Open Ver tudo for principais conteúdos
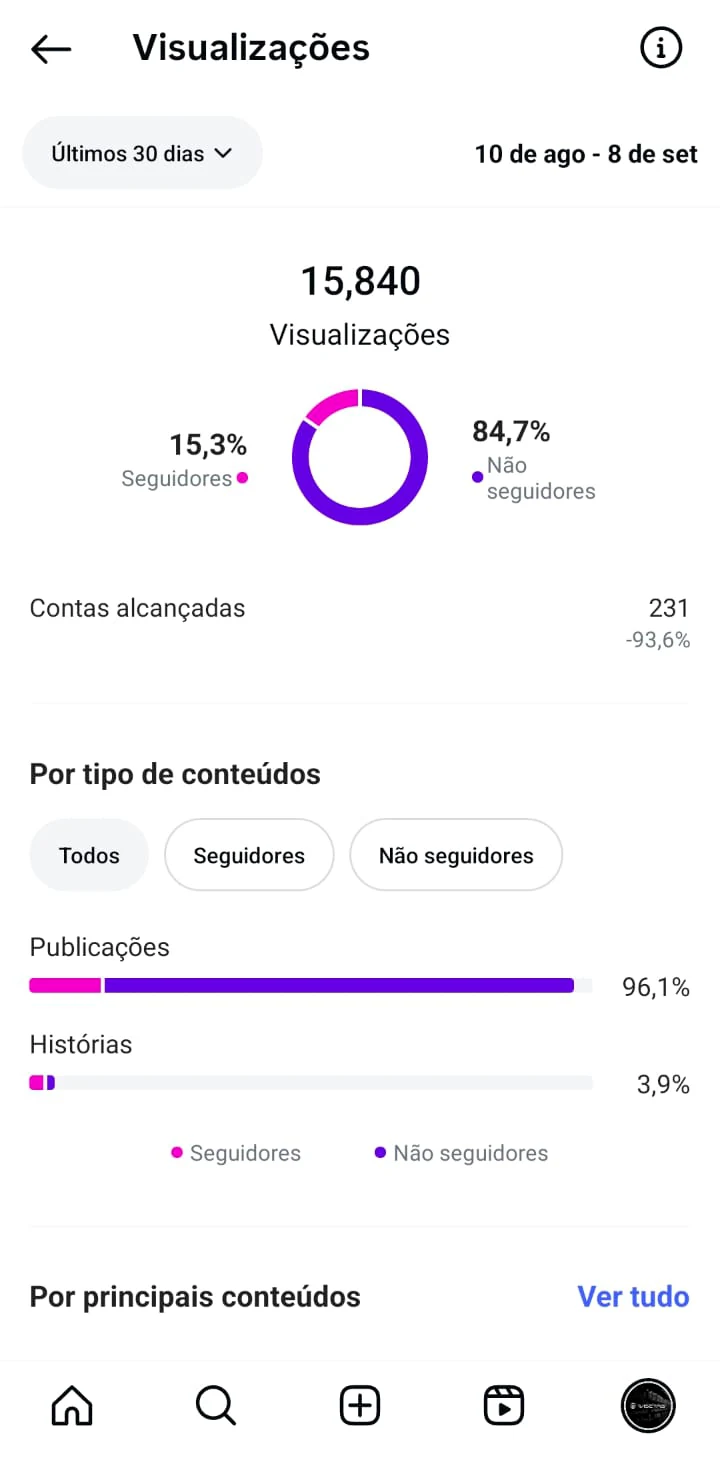 633,1296
